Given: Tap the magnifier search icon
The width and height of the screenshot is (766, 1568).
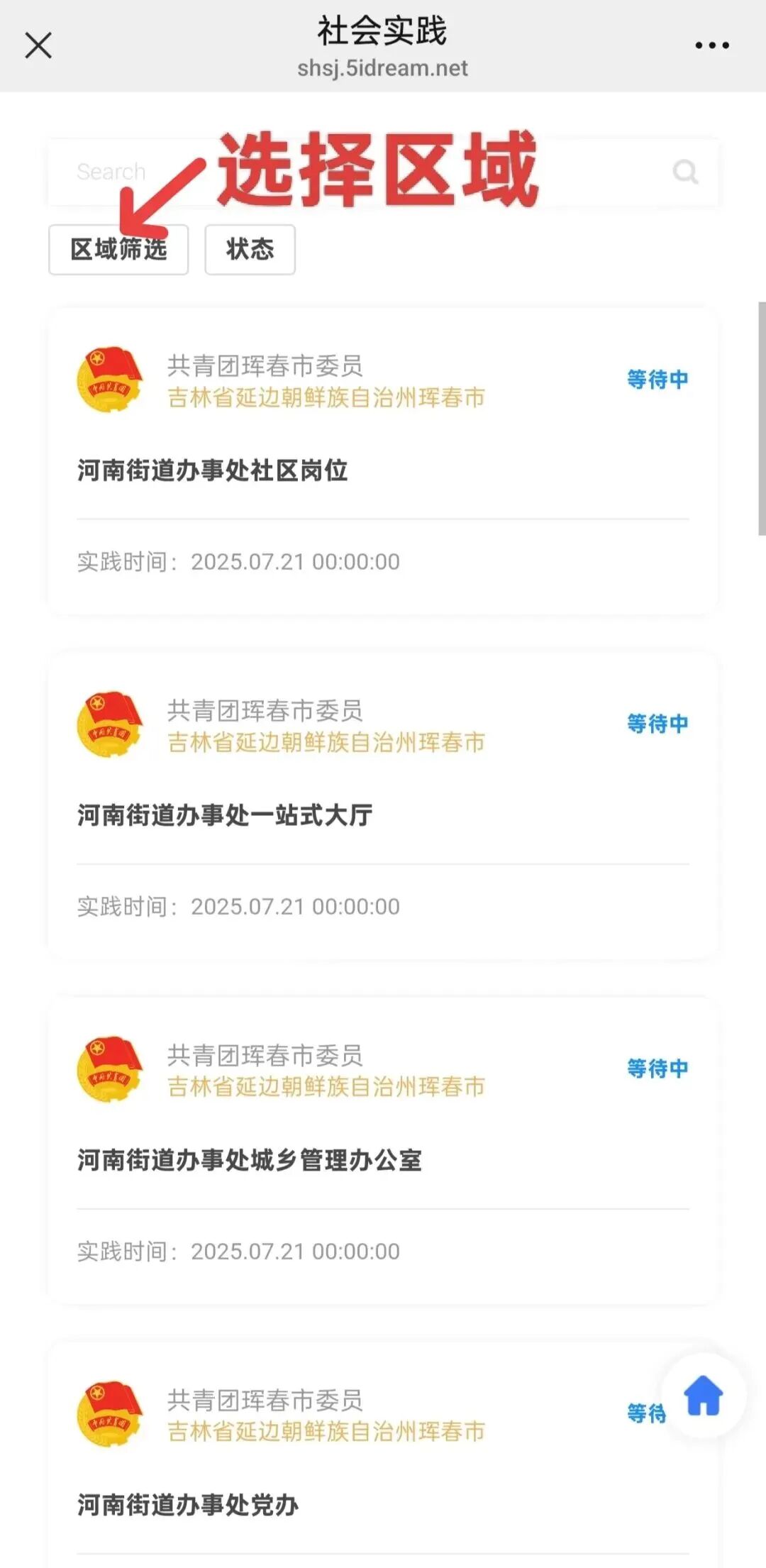Looking at the screenshot, I should point(685,172).
